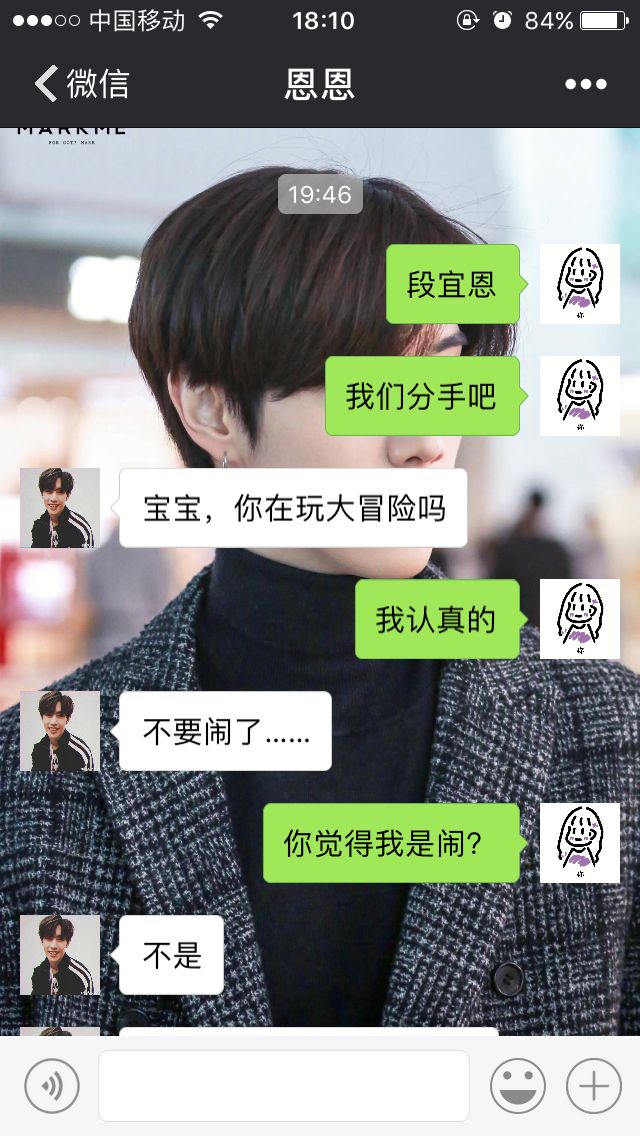Open the emoji sticker panel
The image size is (640, 1136).
click(517, 1086)
